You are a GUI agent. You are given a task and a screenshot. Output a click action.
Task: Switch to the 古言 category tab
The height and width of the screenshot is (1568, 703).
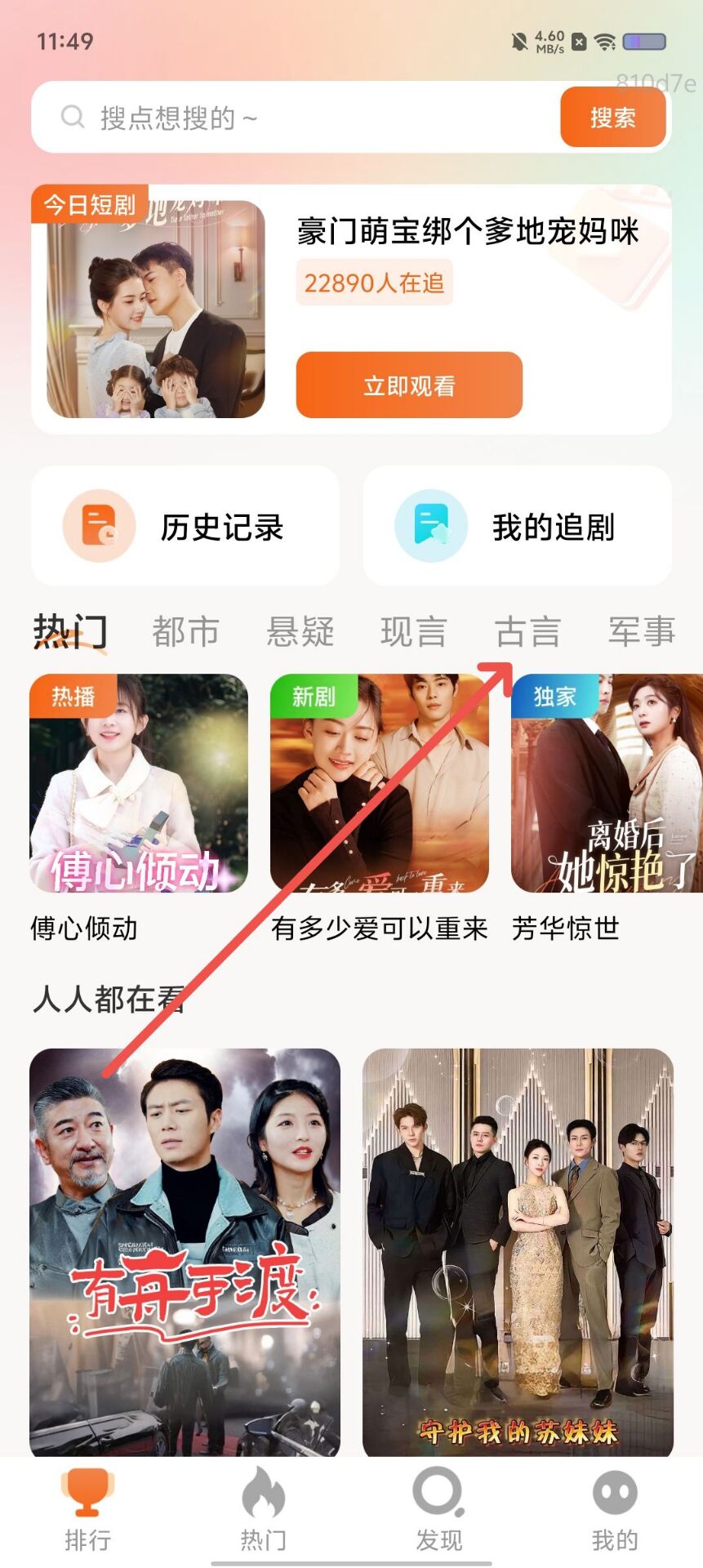(x=528, y=631)
